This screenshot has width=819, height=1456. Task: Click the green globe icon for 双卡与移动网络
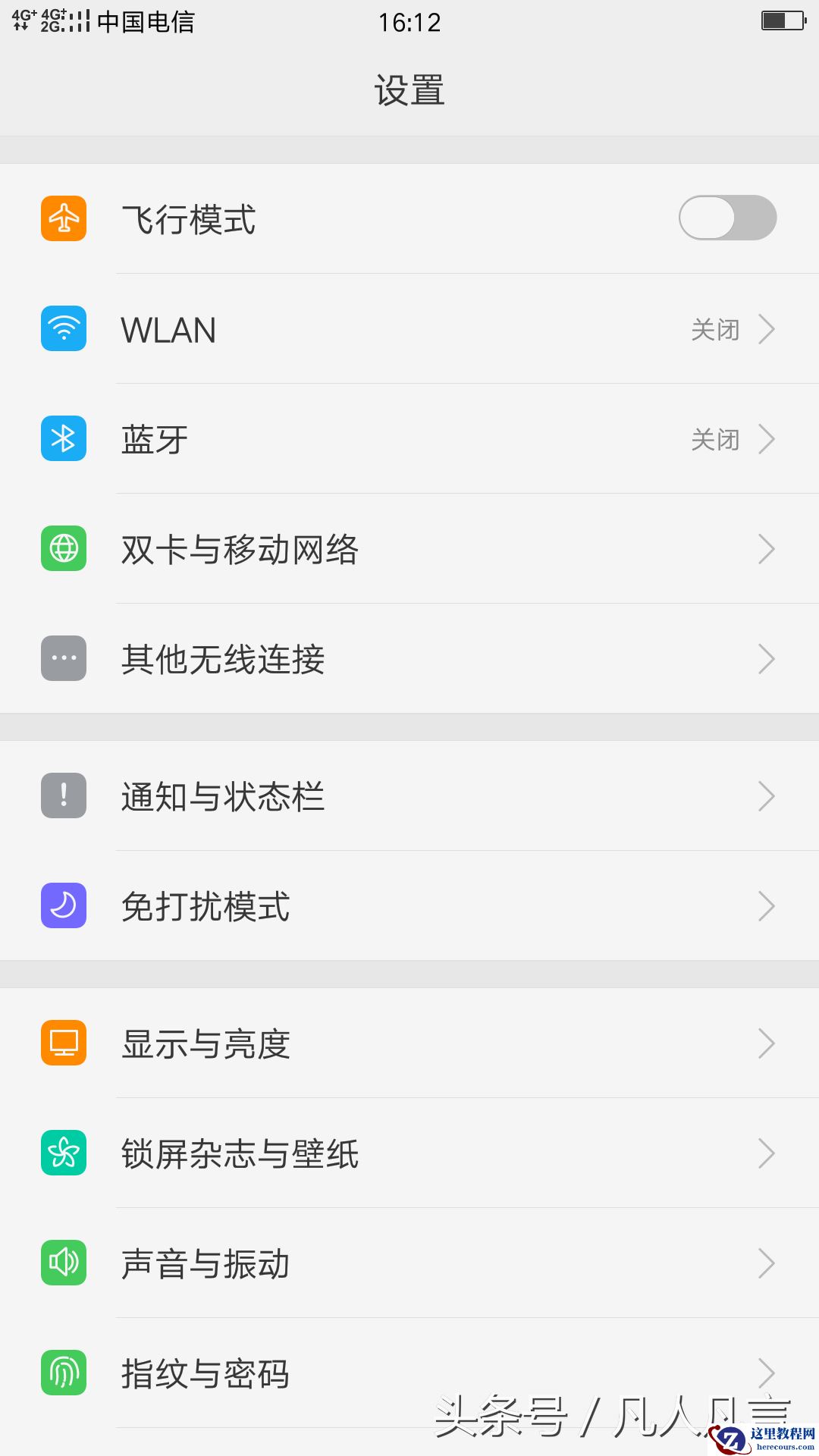pyautogui.click(x=64, y=548)
